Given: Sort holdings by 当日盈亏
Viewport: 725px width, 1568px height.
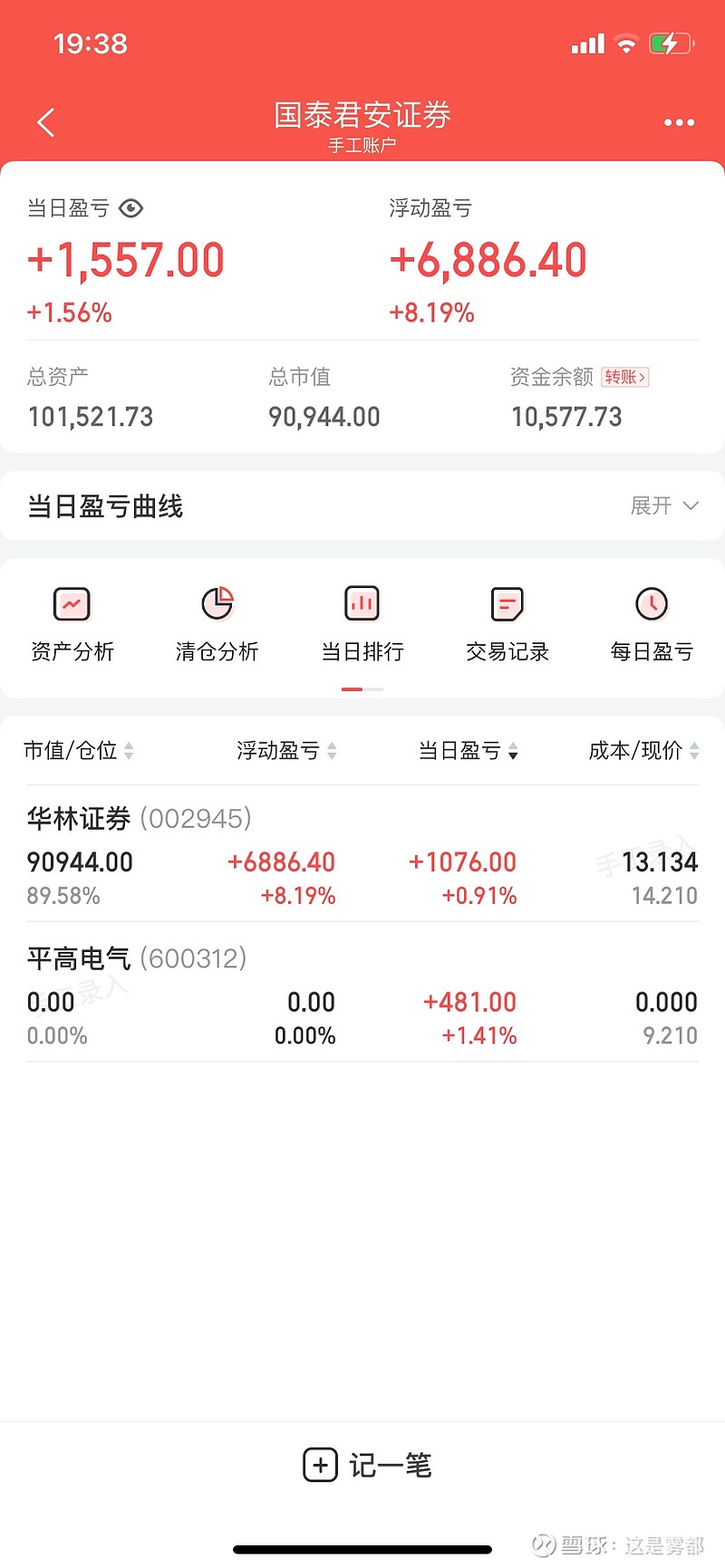Looking at the screenshot, I should [468, 751].
